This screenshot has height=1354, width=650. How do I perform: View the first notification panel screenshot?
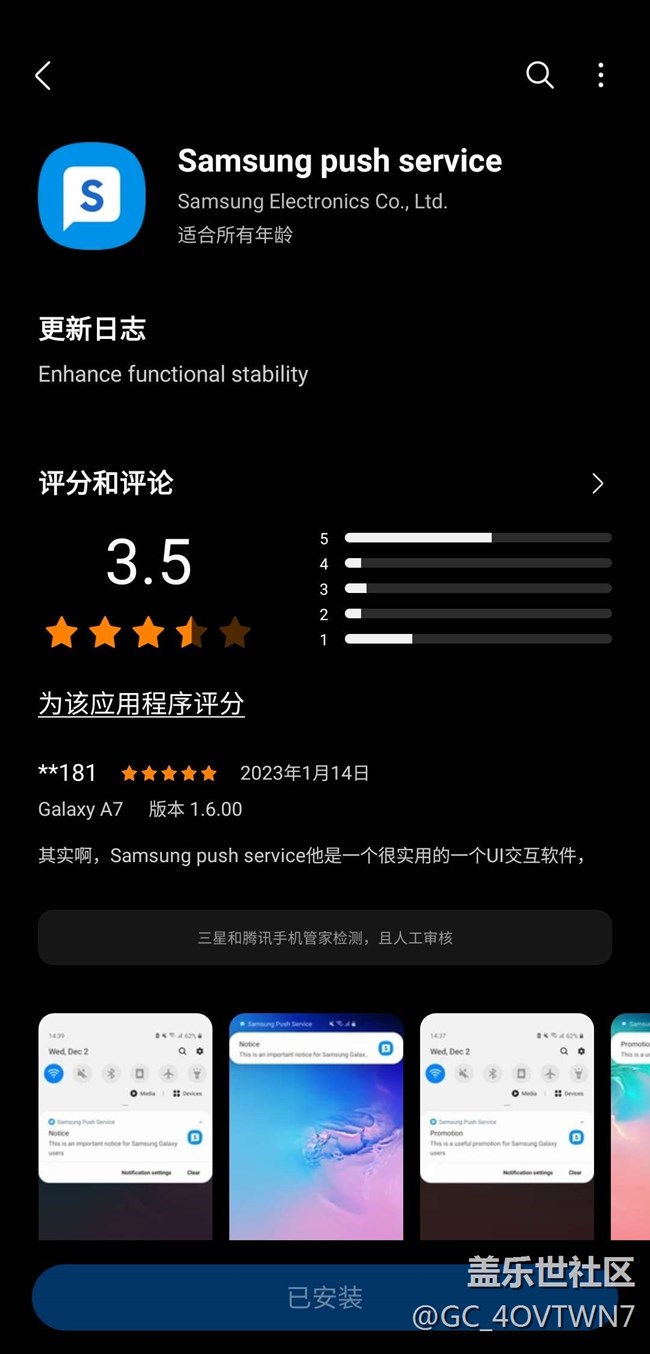click(125, 1126)
